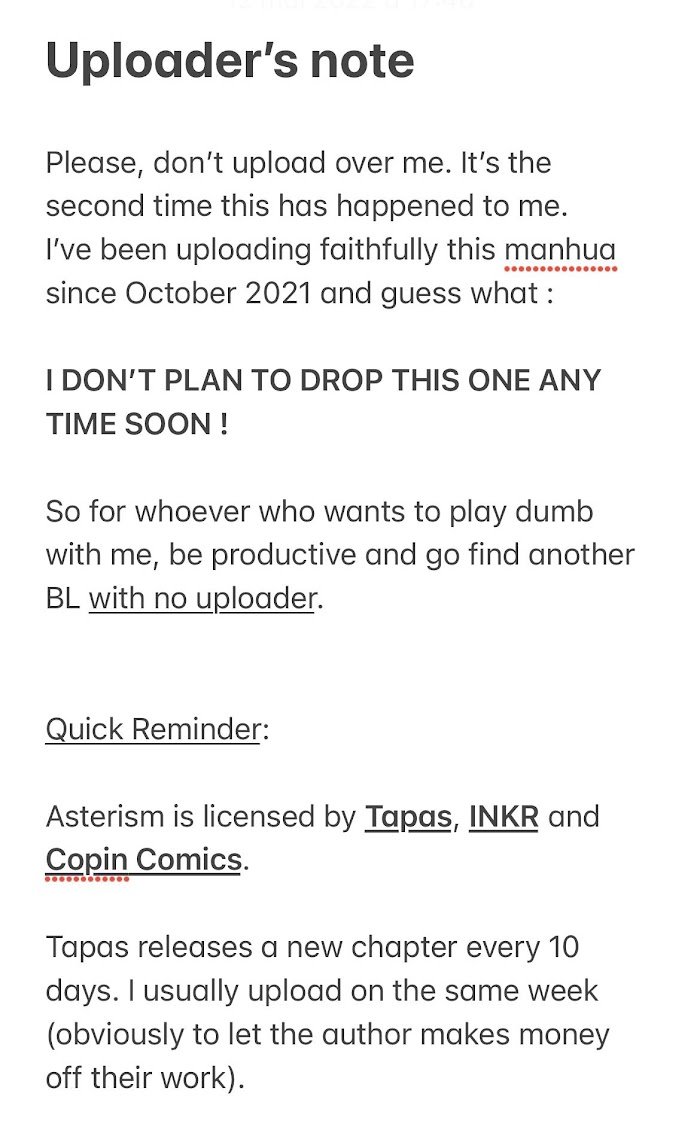This screenshot has width=700, height=1139.
Task: Open the Tapas link
Action: (x=408, y=817)
